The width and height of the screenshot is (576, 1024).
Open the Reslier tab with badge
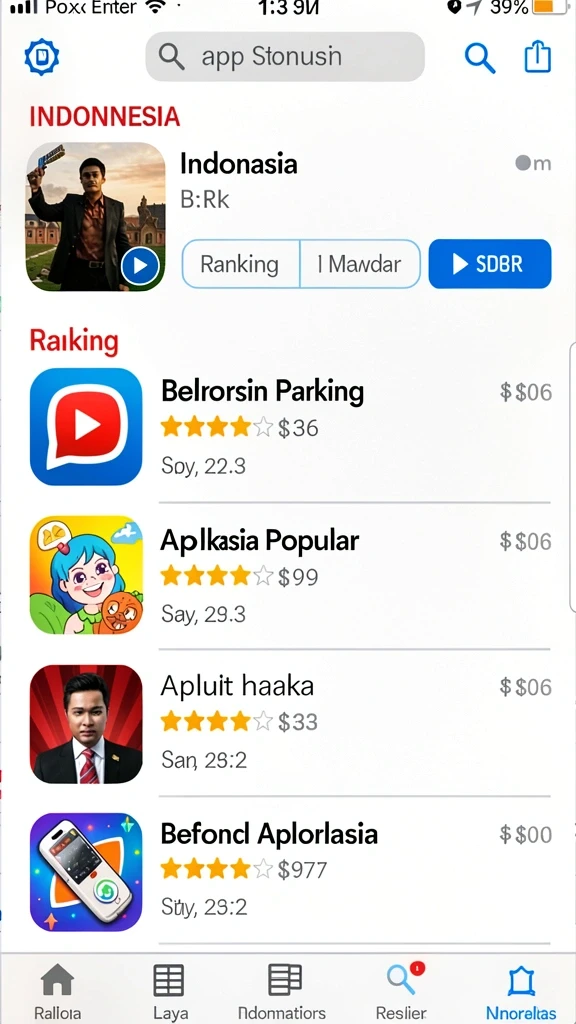pos(402,991)
